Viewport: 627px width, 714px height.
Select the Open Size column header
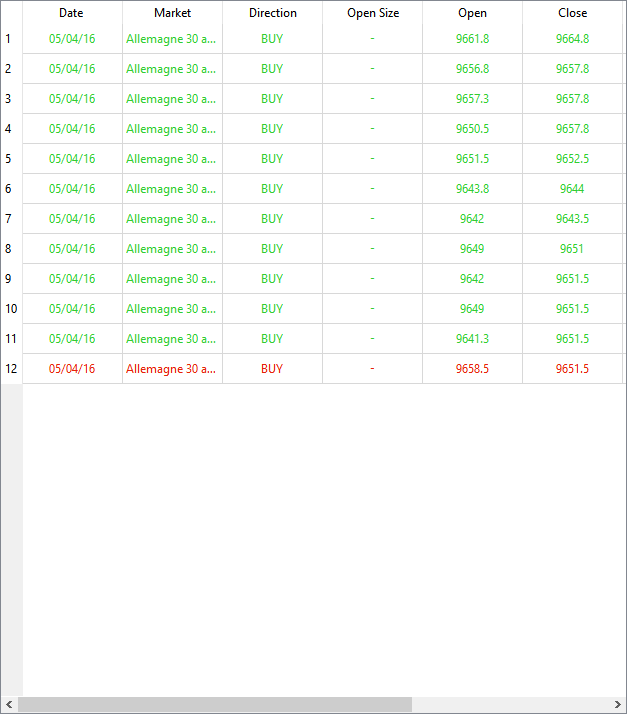[372, 13]
